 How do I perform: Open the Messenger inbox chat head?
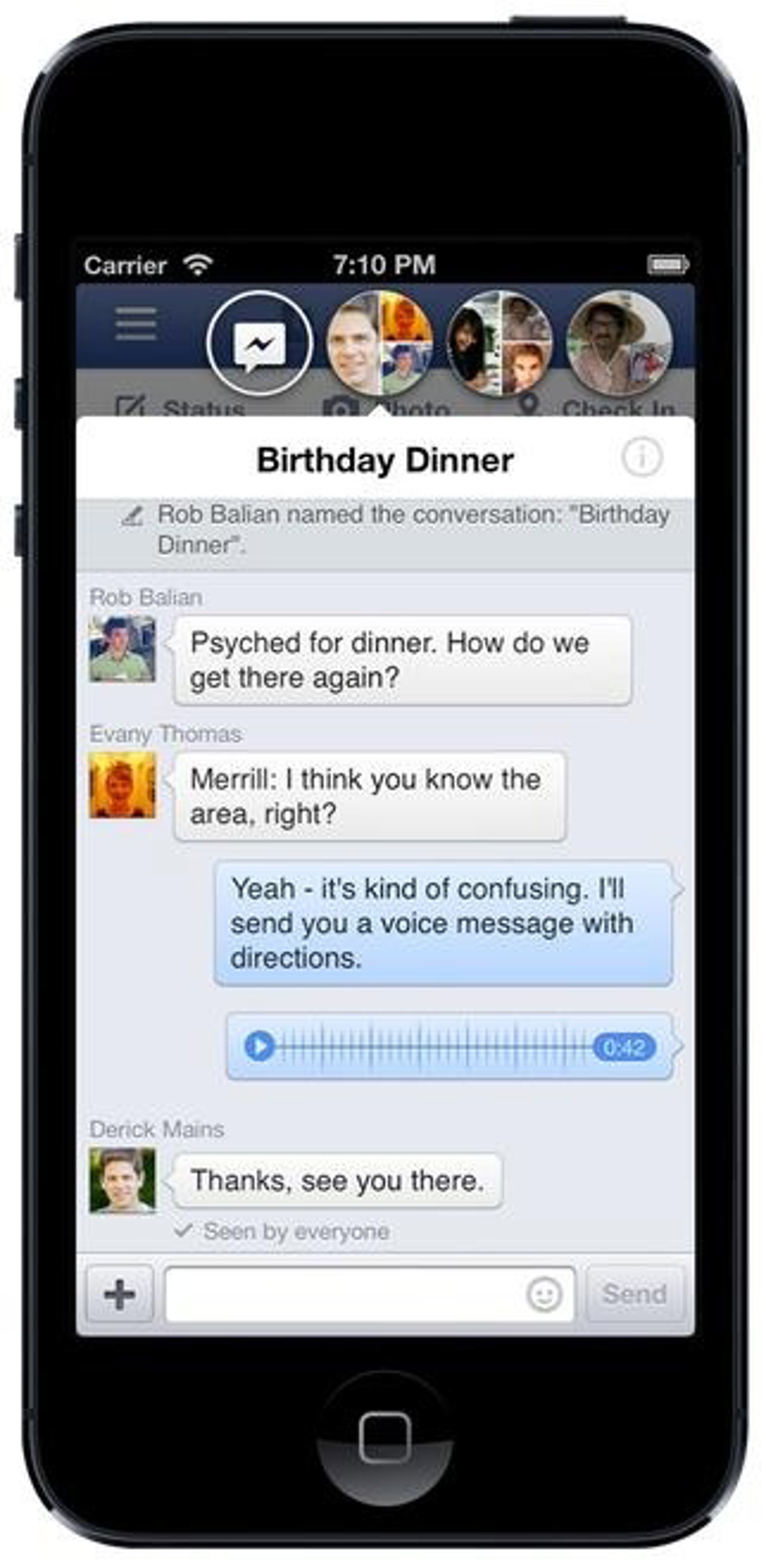click(x=260, y=344)
